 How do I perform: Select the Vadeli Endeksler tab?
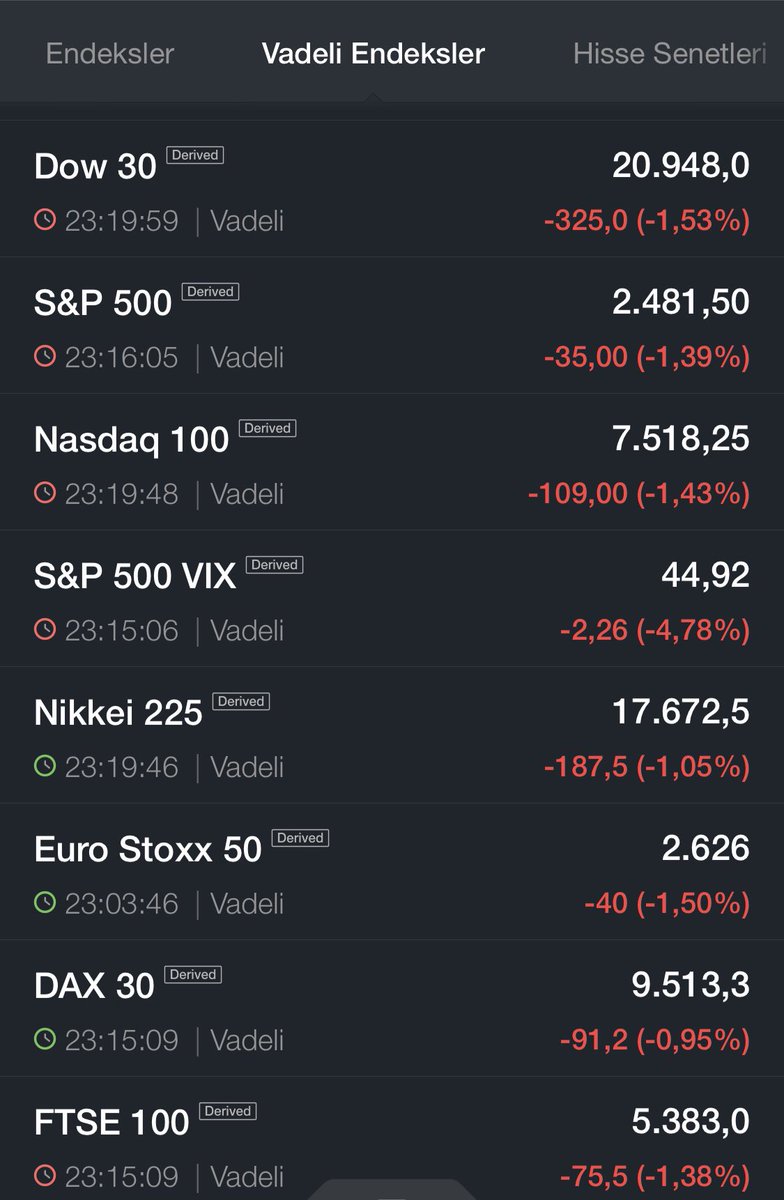373,53
